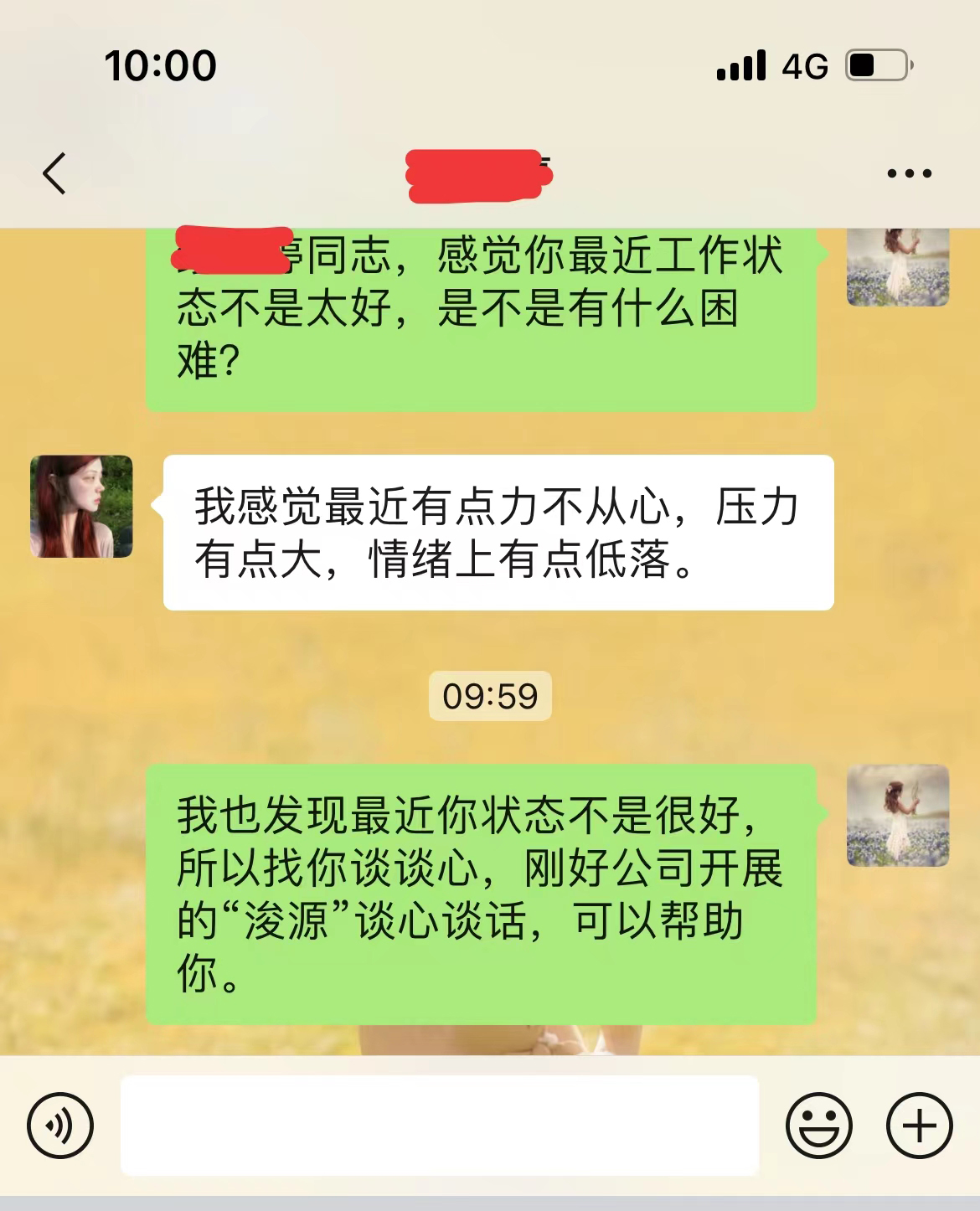
Task: Open the chat info overflow menu
Action: [x=909, y=174]
